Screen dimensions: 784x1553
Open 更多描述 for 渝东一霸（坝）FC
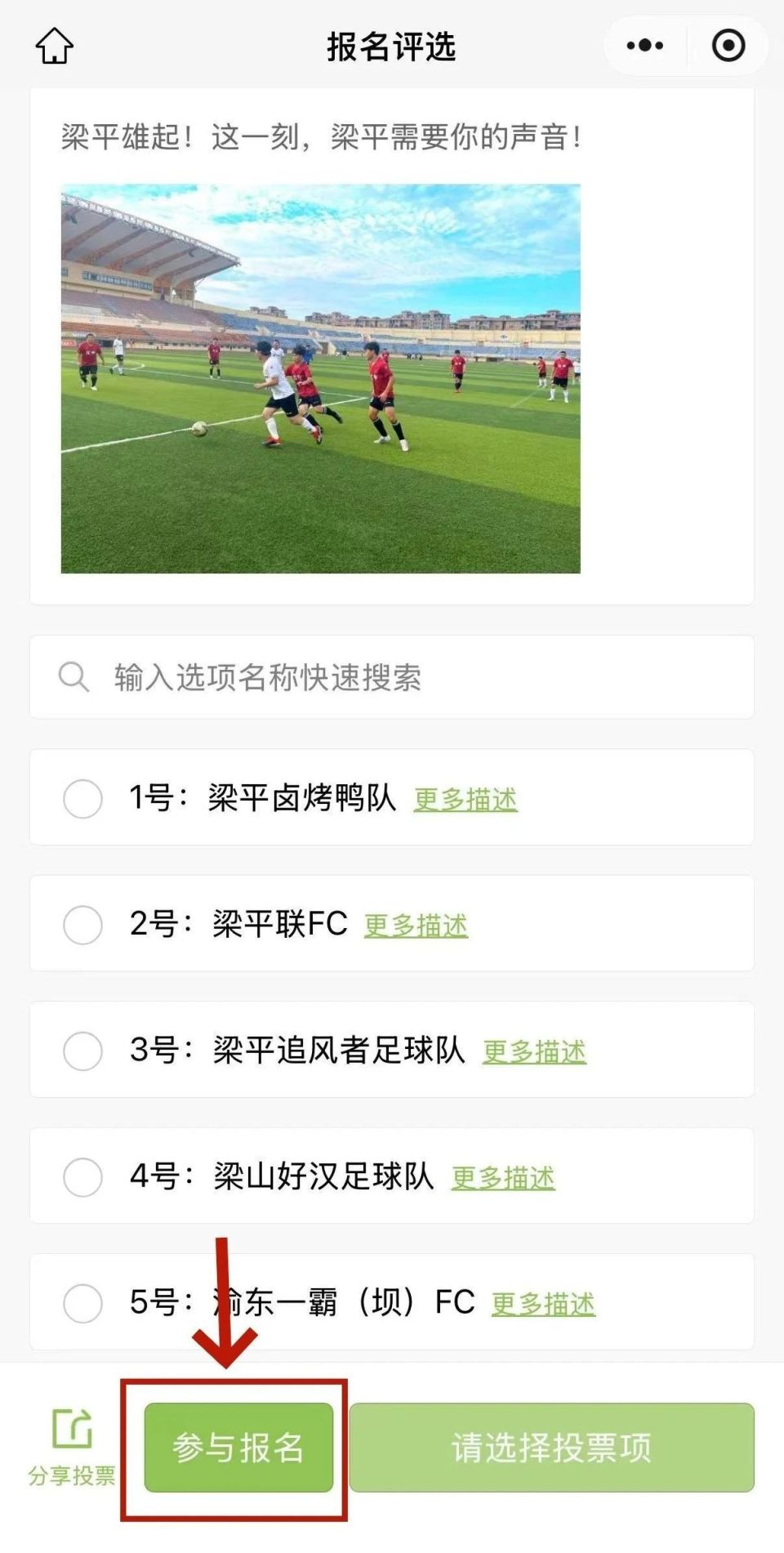point(543,1305)
